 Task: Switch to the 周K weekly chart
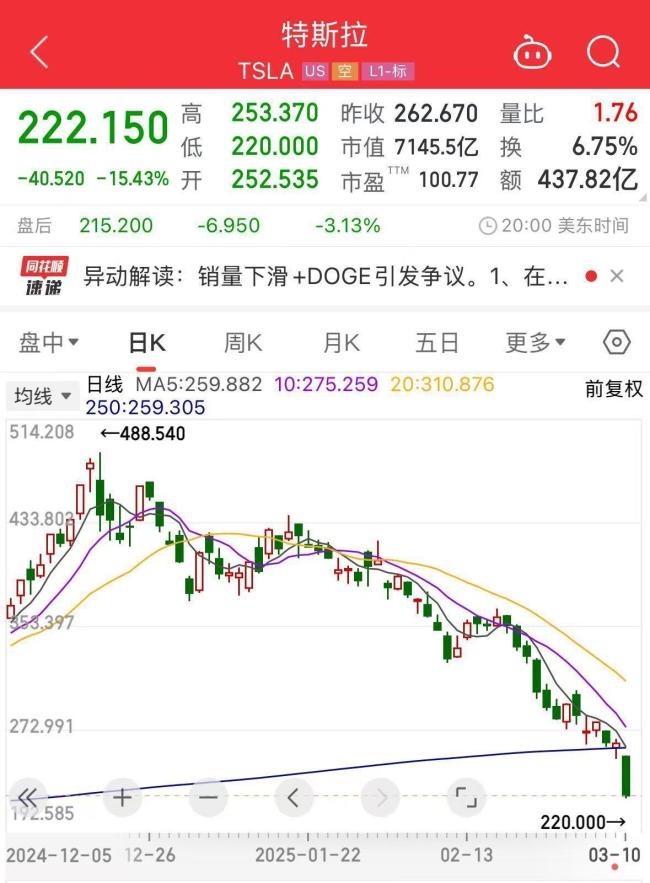(x=243, y=343)
